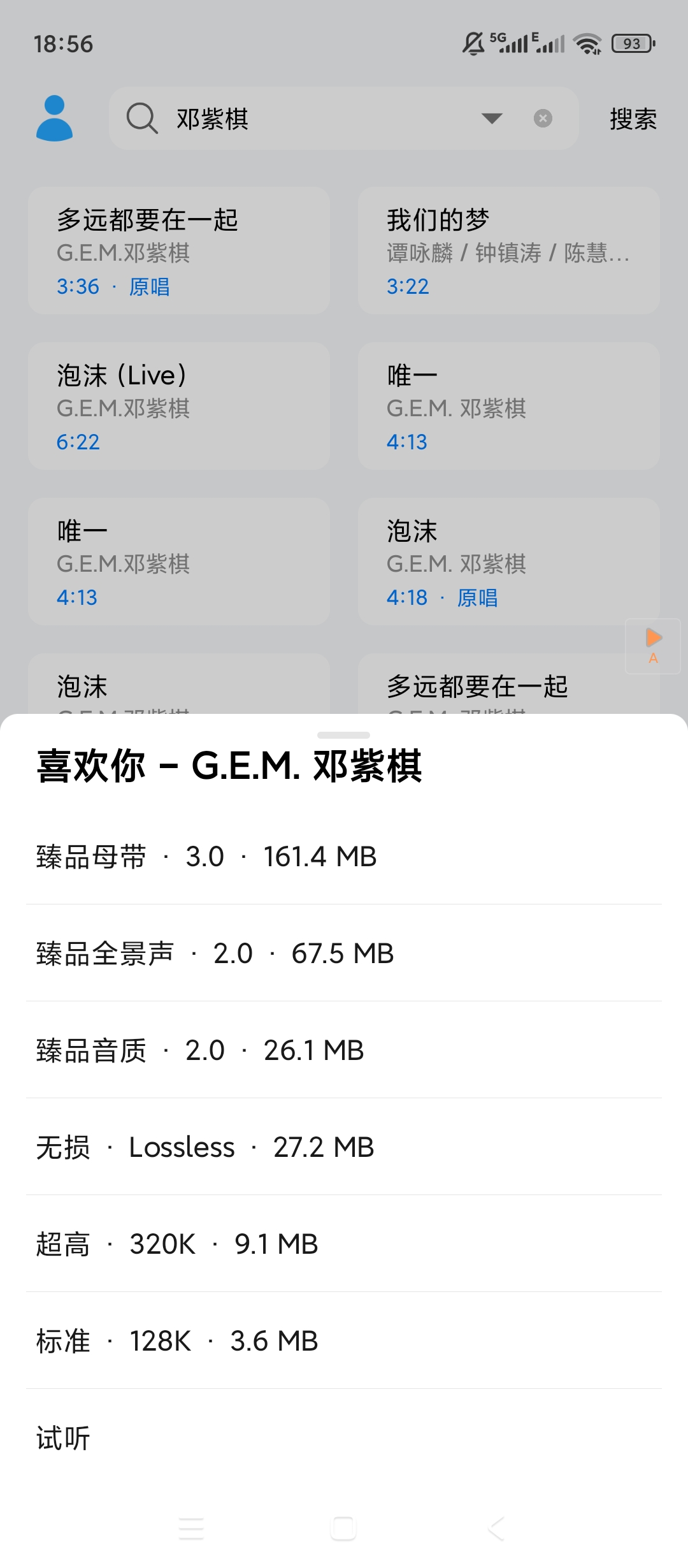Tap the Wi-Fi status icon

587,43
